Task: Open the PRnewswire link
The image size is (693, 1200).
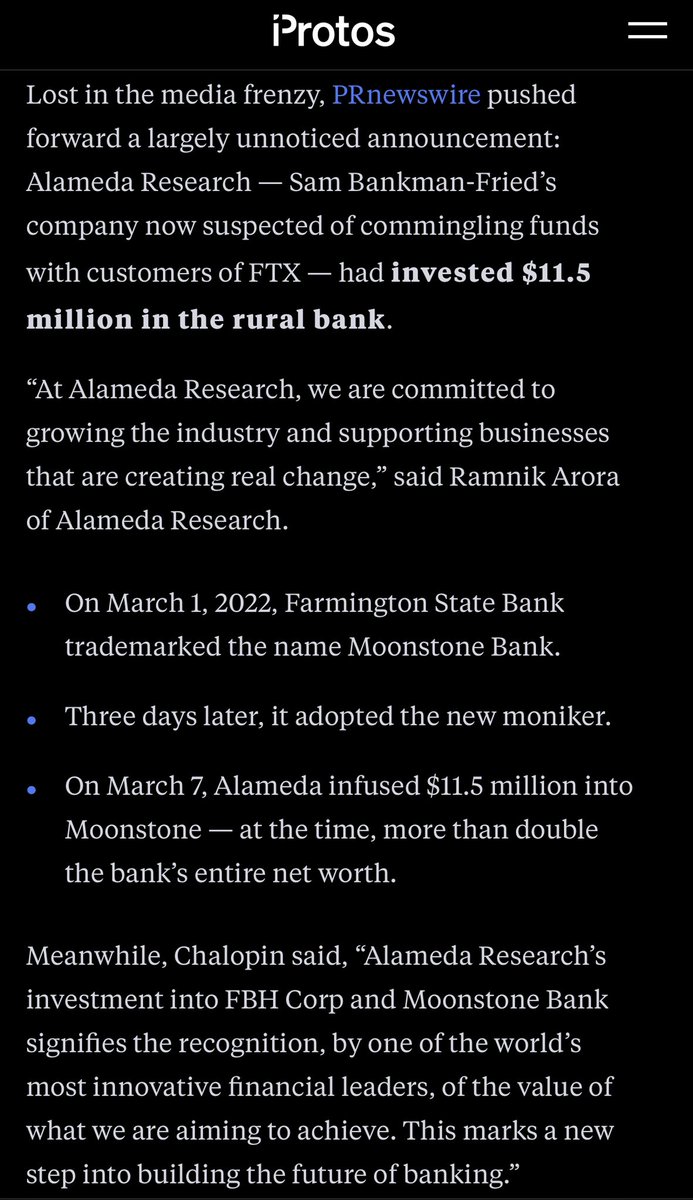Action: click(x=405, y=96)
